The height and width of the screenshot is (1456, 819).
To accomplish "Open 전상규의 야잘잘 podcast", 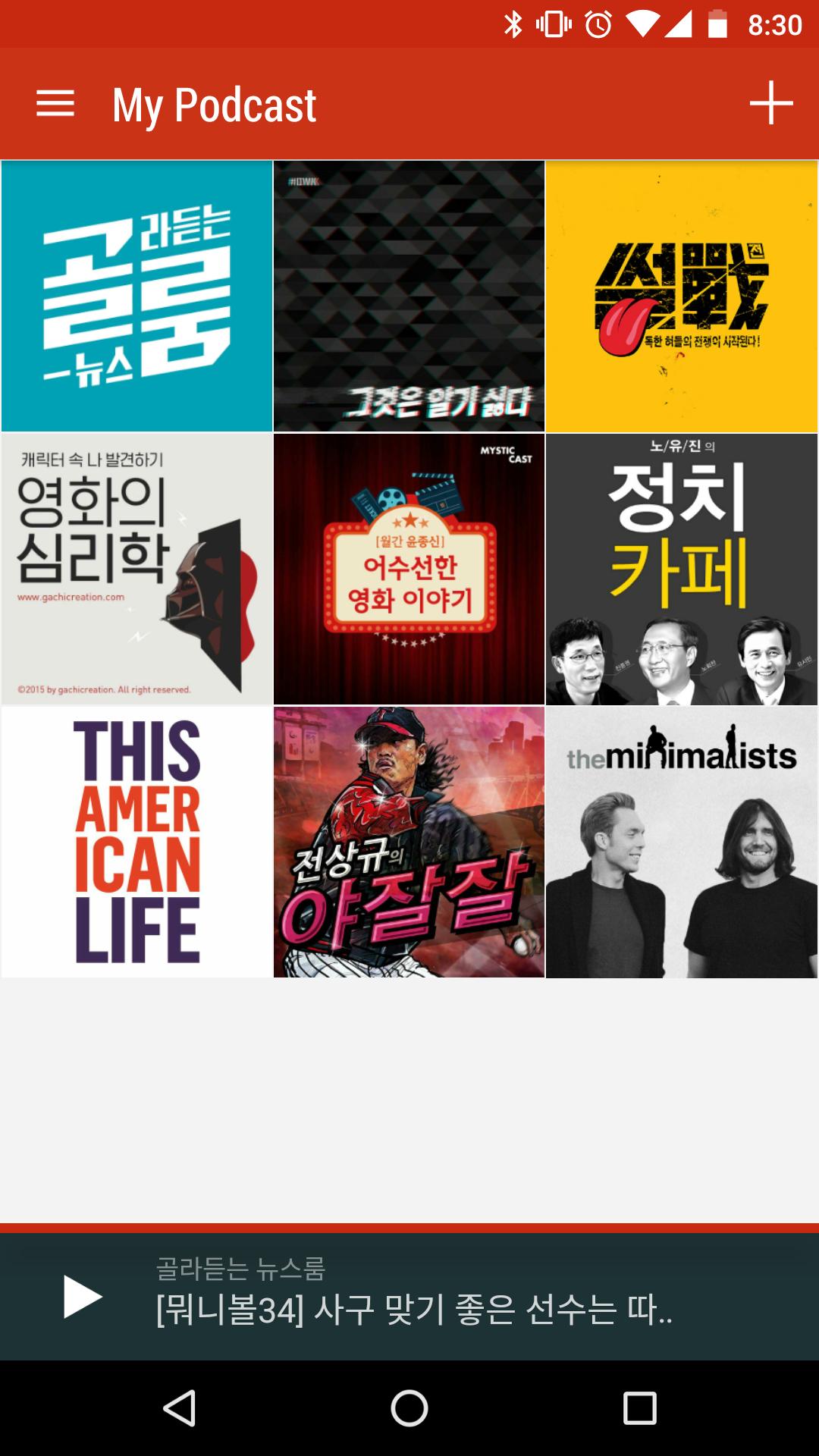I will 409,842.
